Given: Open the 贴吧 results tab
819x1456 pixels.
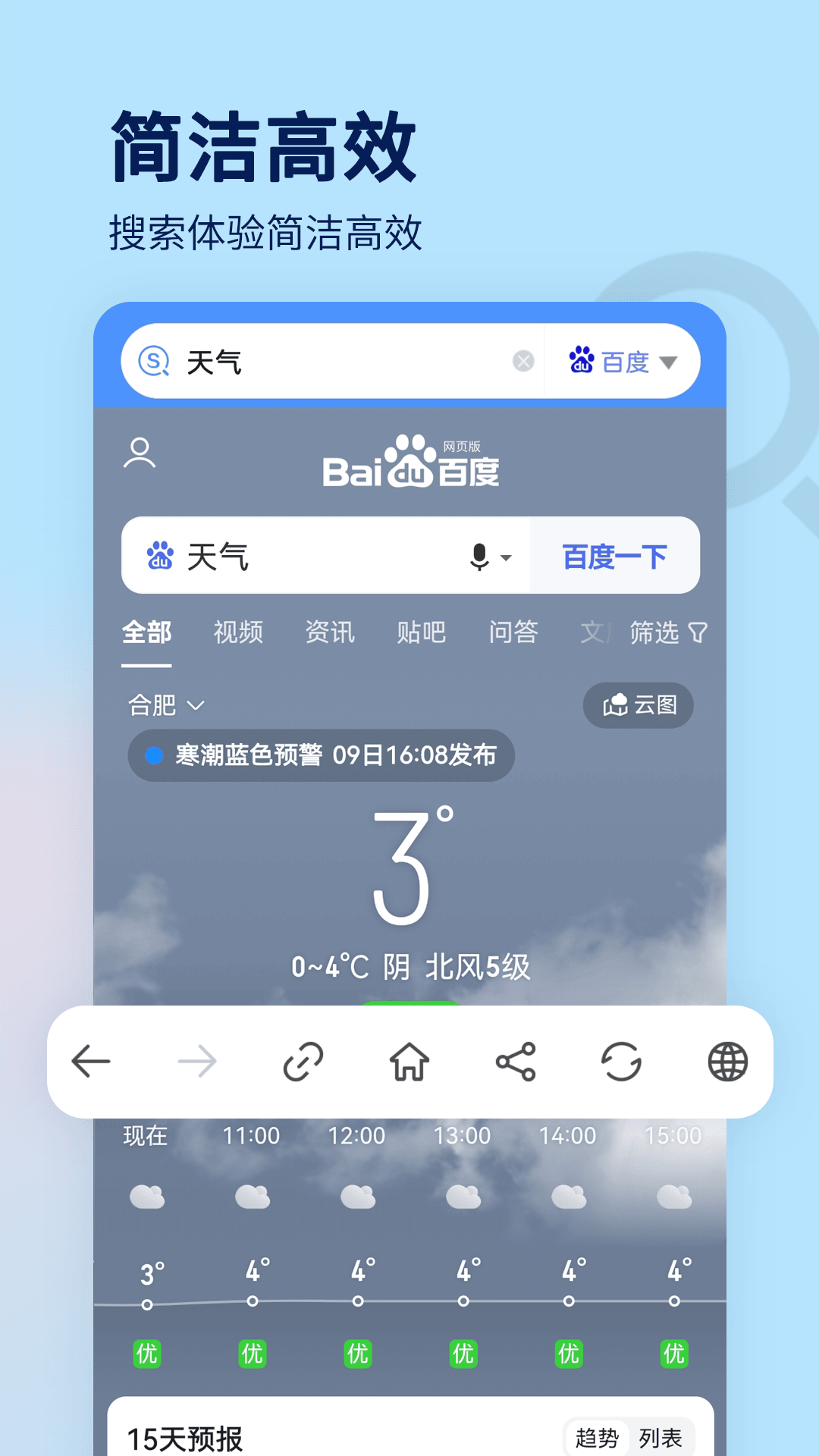Looking at the screenshot, I should (x=422, y=632).
